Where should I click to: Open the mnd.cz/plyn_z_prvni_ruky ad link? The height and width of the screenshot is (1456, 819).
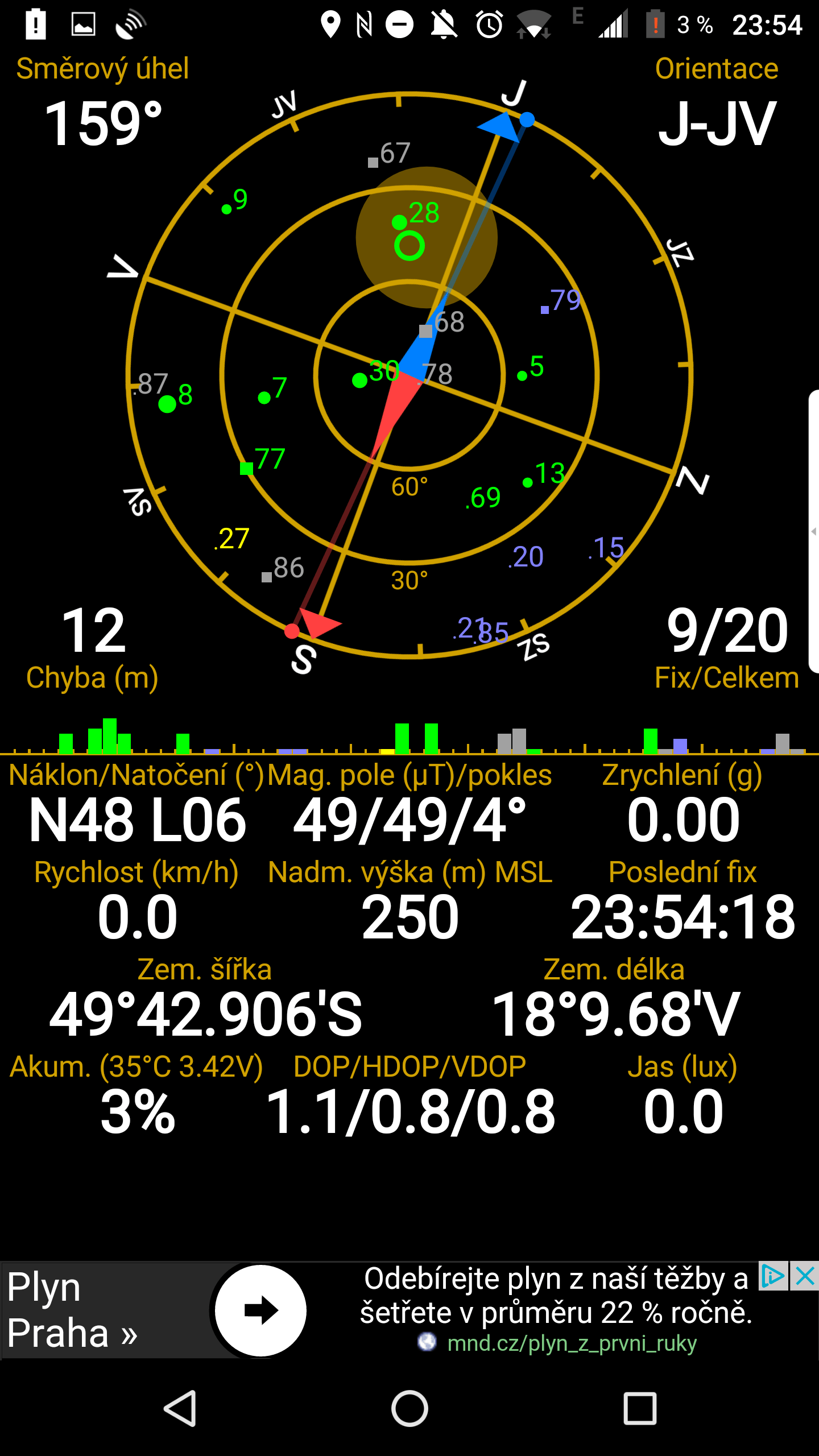coord(571,1343)
